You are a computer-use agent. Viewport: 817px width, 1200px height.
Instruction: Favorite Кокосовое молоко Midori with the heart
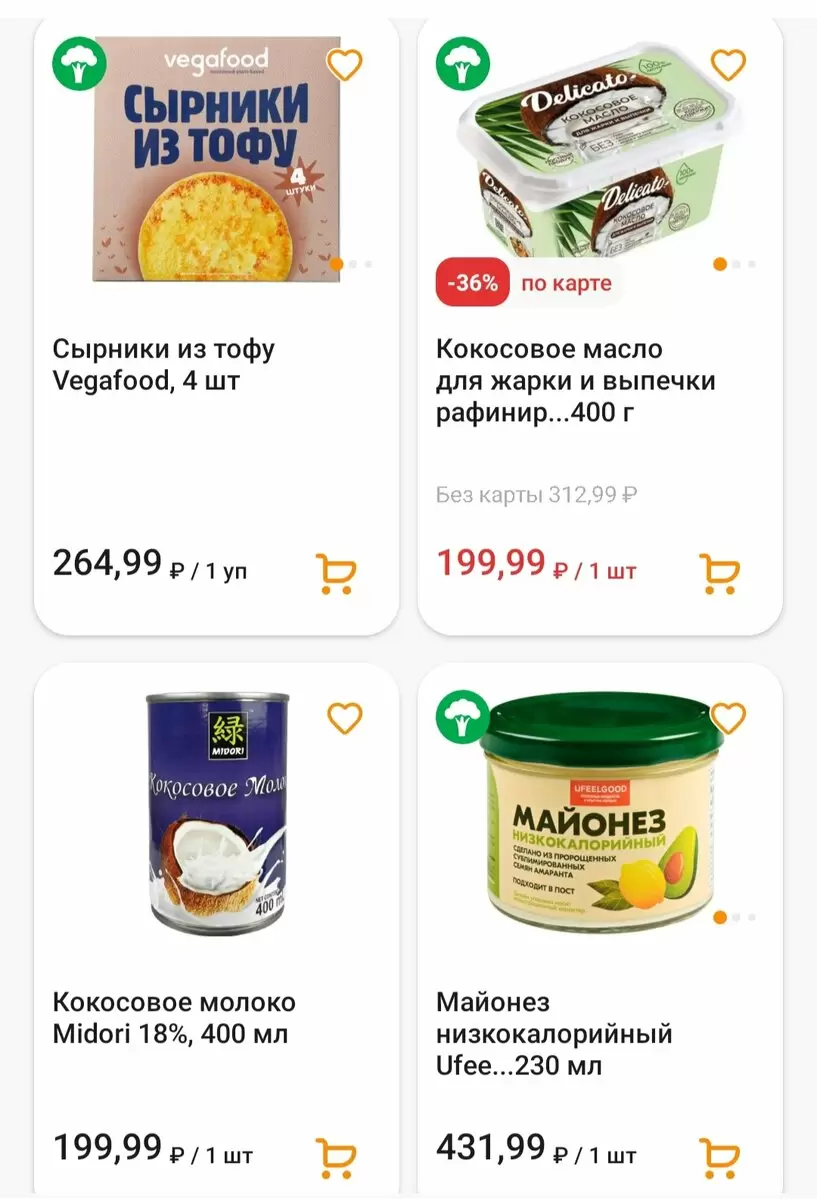click(344, 718)
